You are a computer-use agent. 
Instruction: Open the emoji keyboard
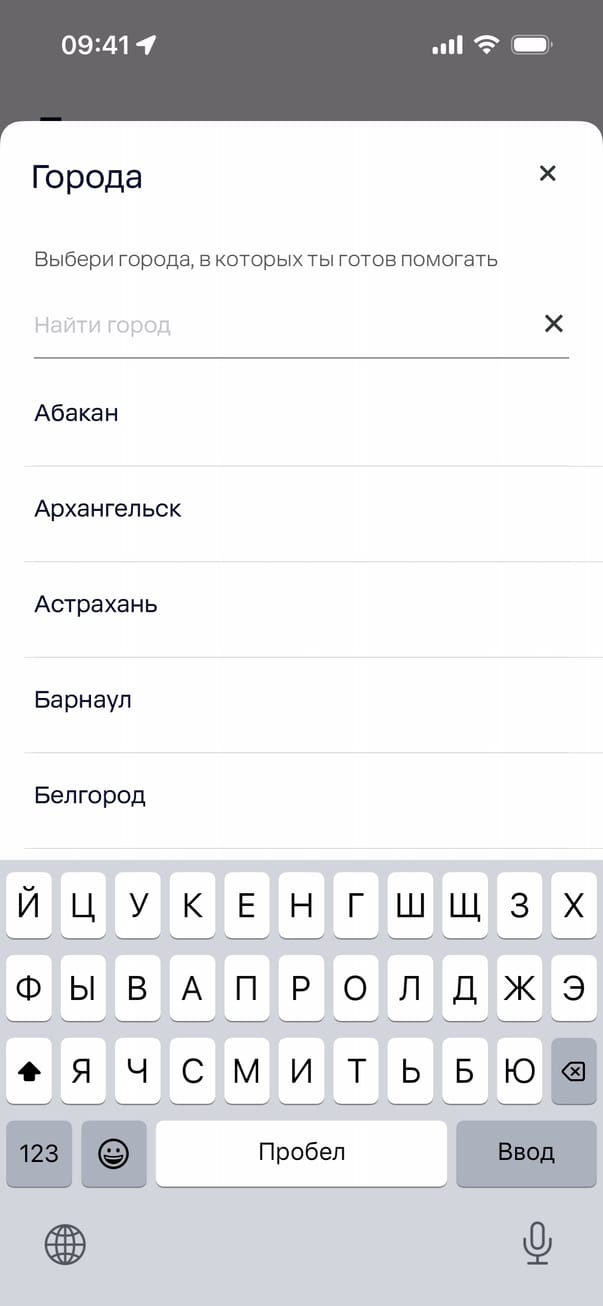pos(114,1153)
